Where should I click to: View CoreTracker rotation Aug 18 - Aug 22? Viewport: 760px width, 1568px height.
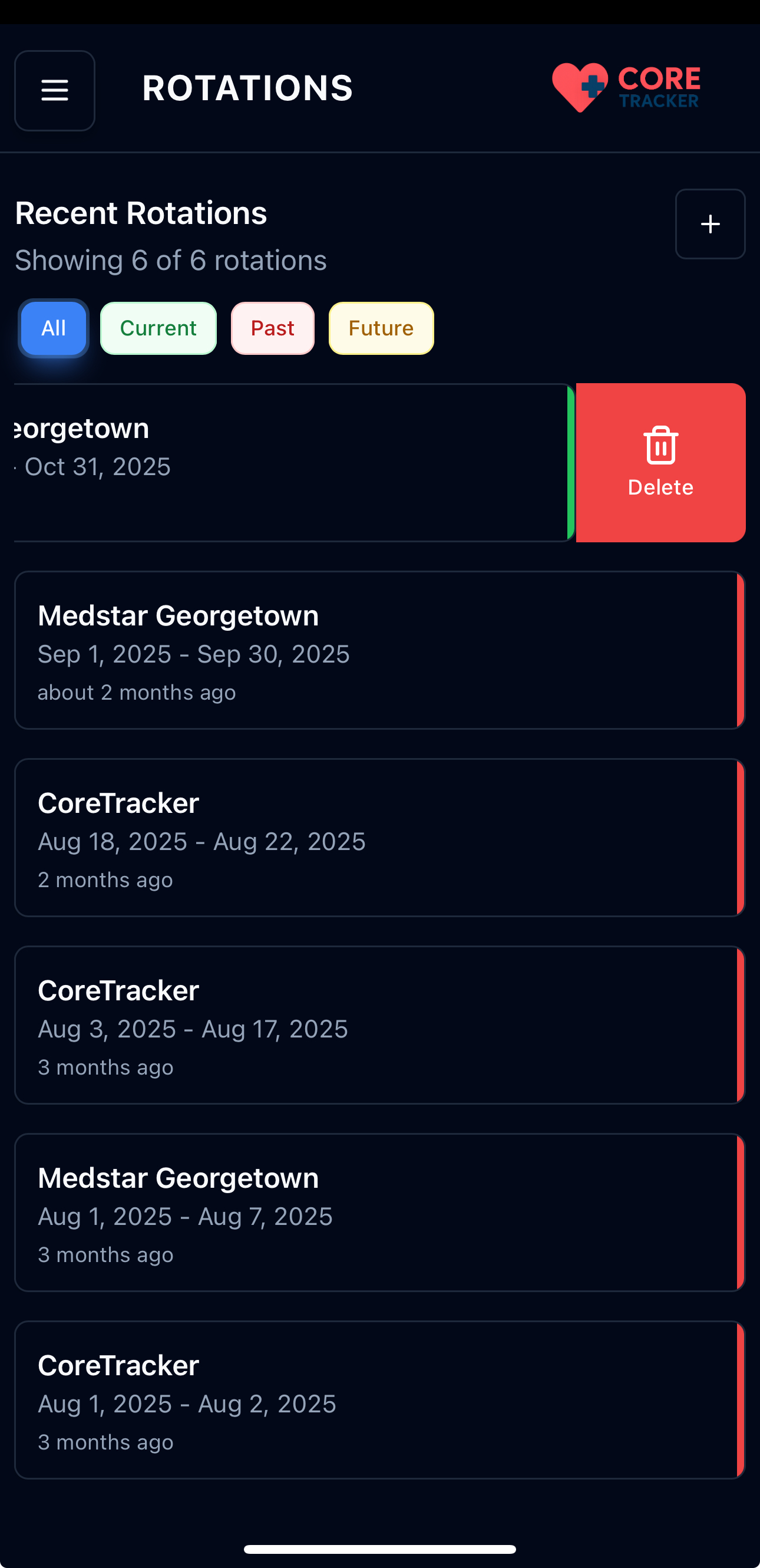377,838
